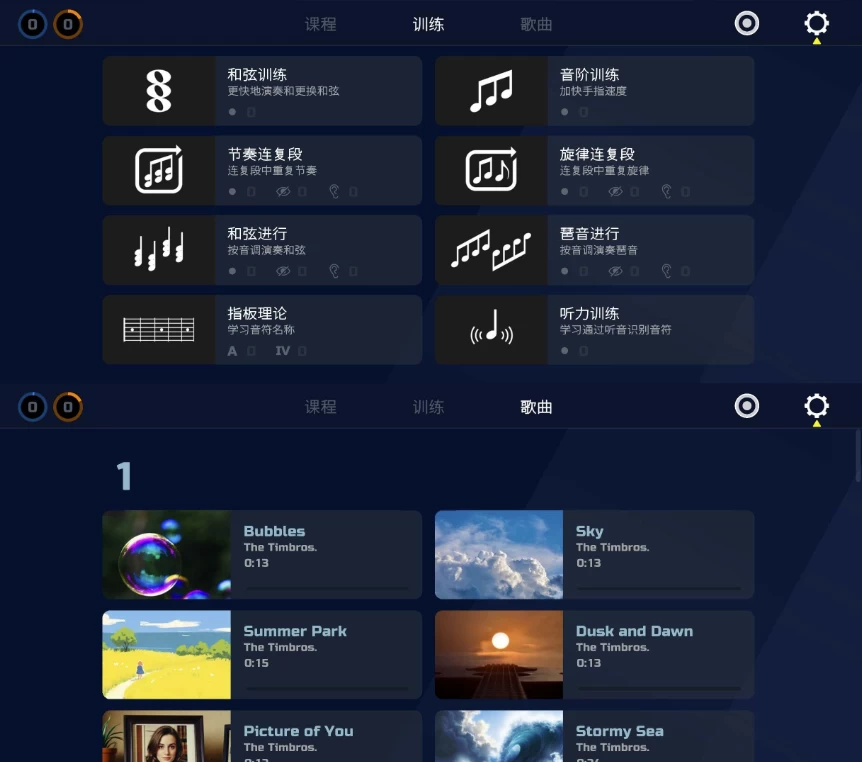Open the 和弦训练 chord exercise
This screenshot has width=862, height=762.
(x=262, y=91)
